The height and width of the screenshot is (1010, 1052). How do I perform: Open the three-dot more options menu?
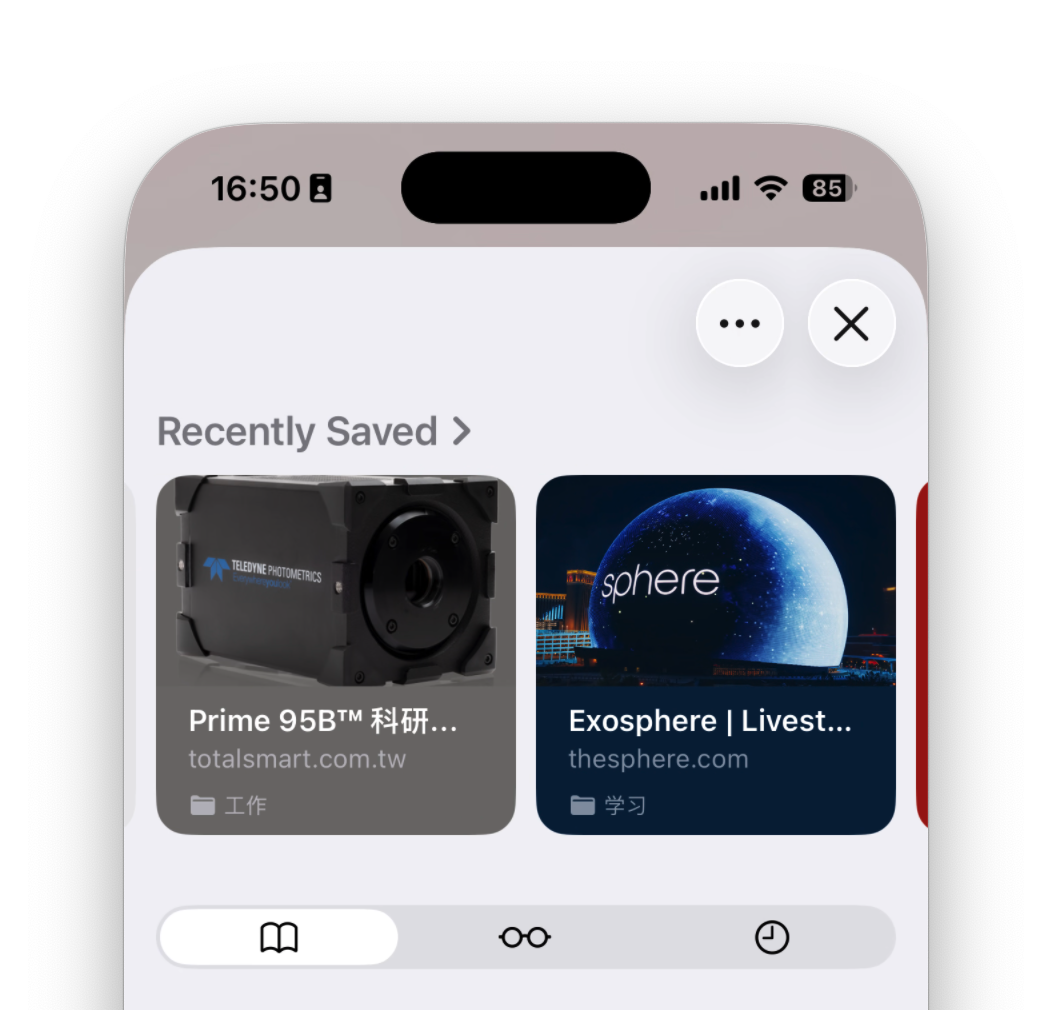[739, 323]
